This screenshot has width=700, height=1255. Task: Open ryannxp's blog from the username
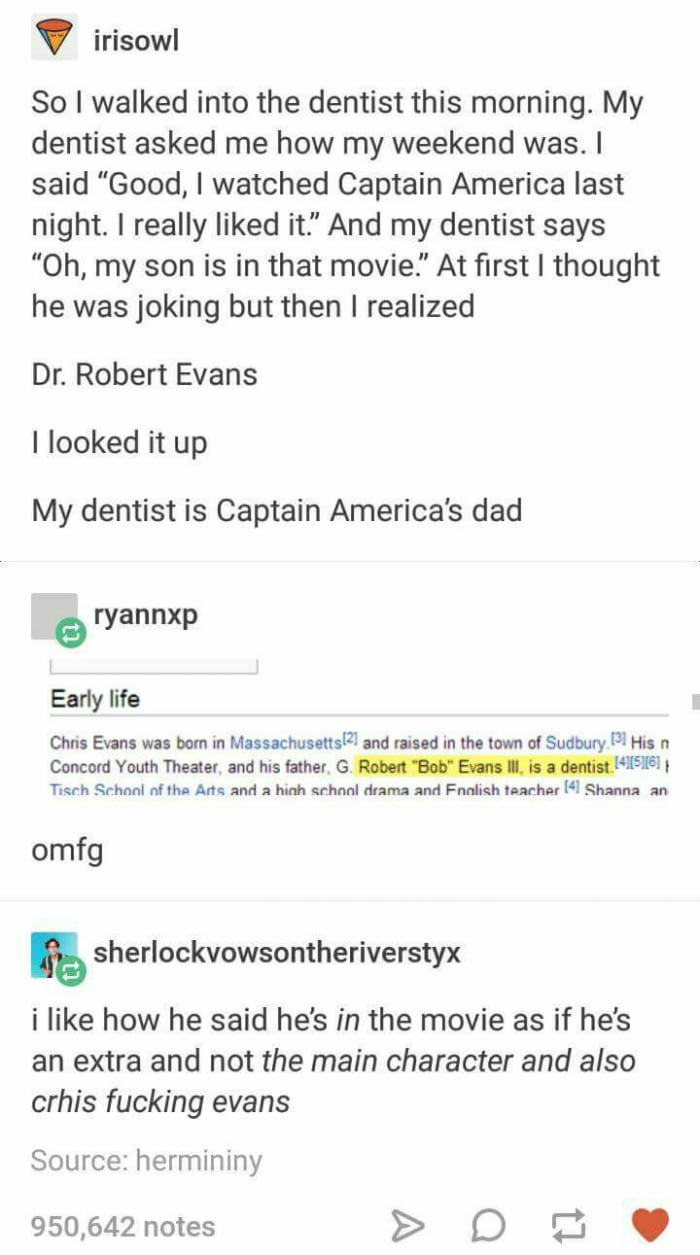pos(145,614)
